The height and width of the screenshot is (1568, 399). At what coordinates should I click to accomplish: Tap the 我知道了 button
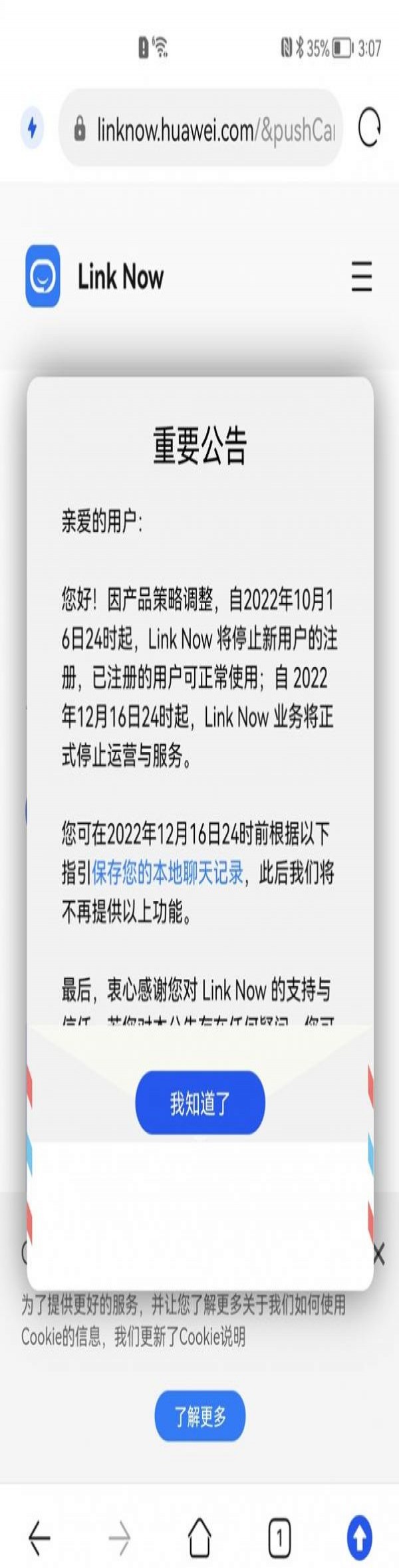coord(199,1103)
